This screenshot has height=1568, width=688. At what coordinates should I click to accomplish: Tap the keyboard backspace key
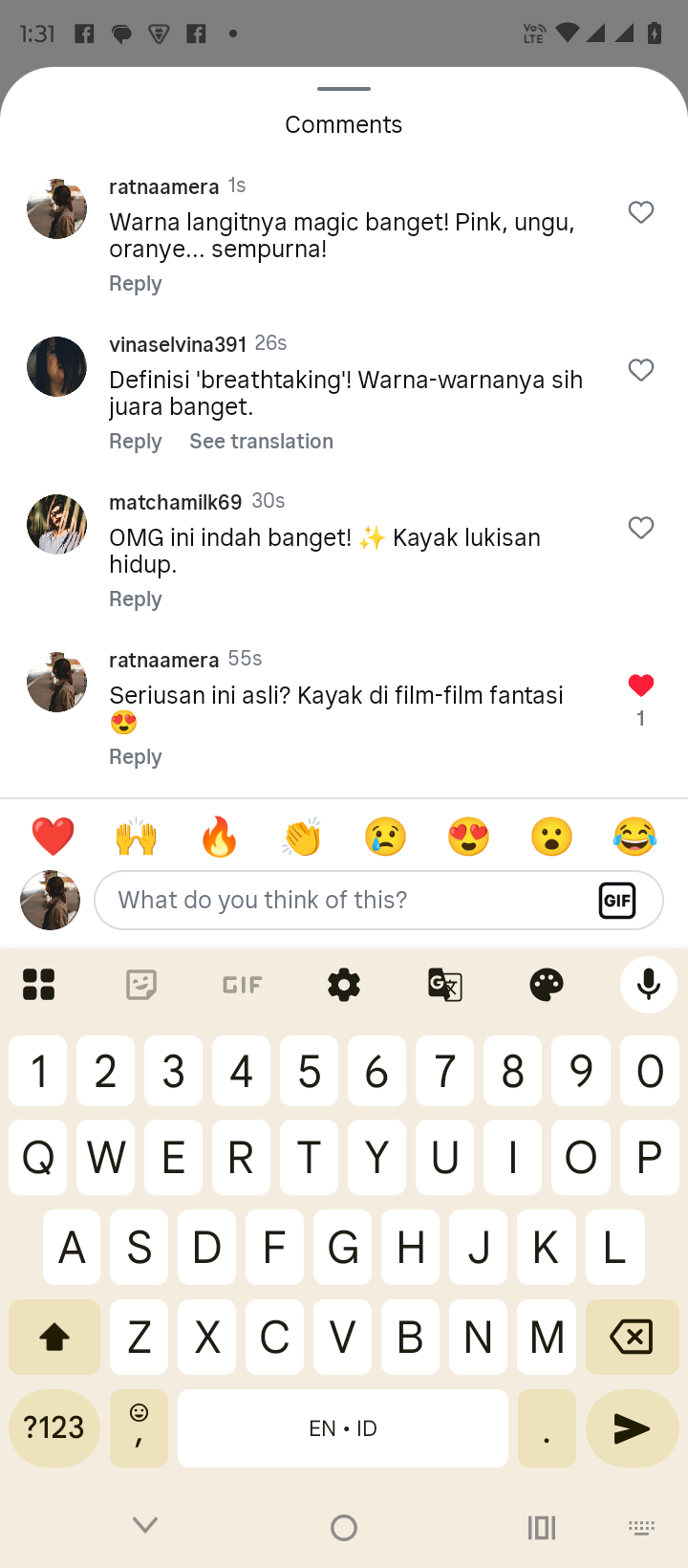tap(631, 1337)
